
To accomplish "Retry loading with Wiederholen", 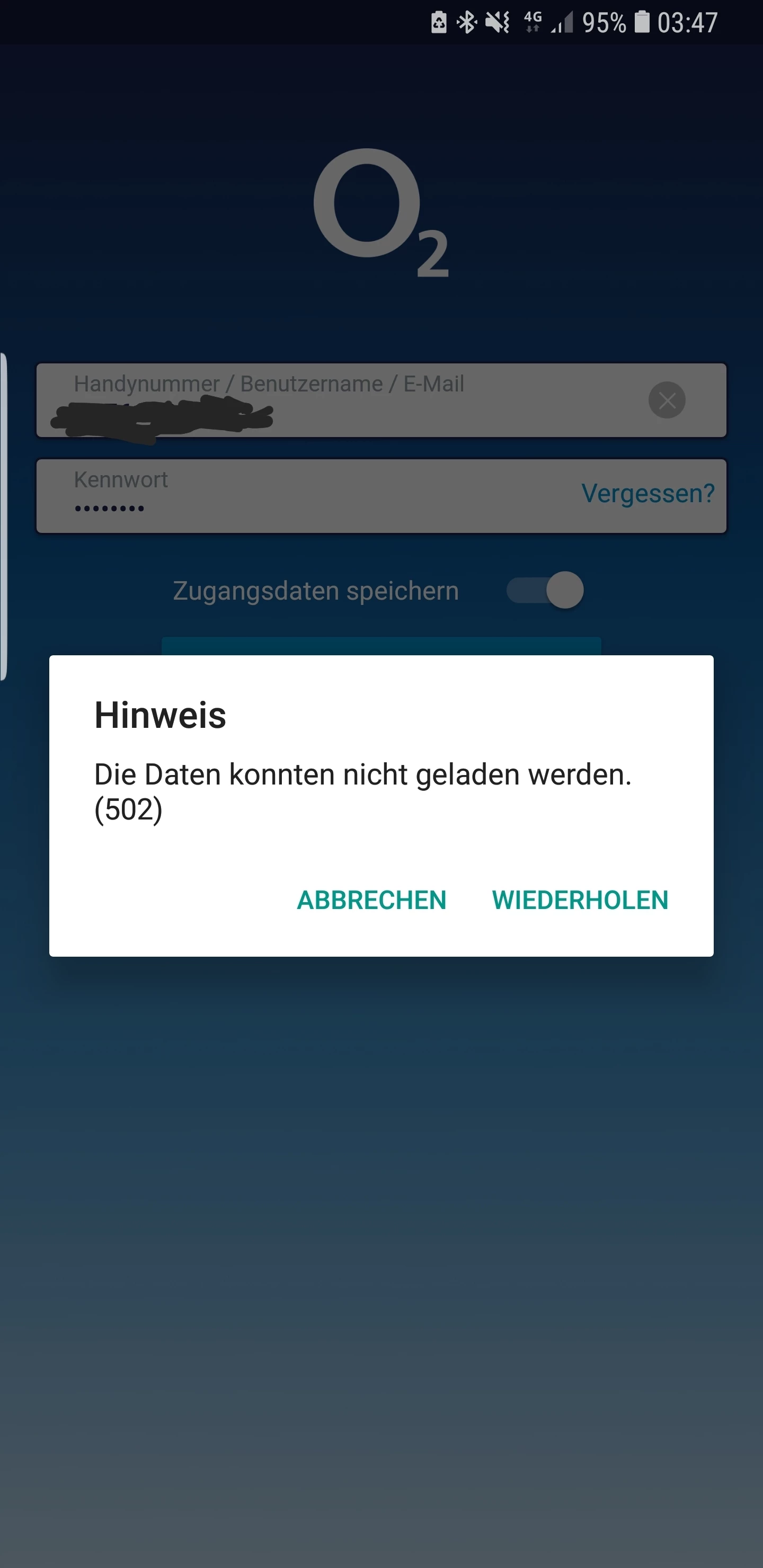I will (580, 900).
